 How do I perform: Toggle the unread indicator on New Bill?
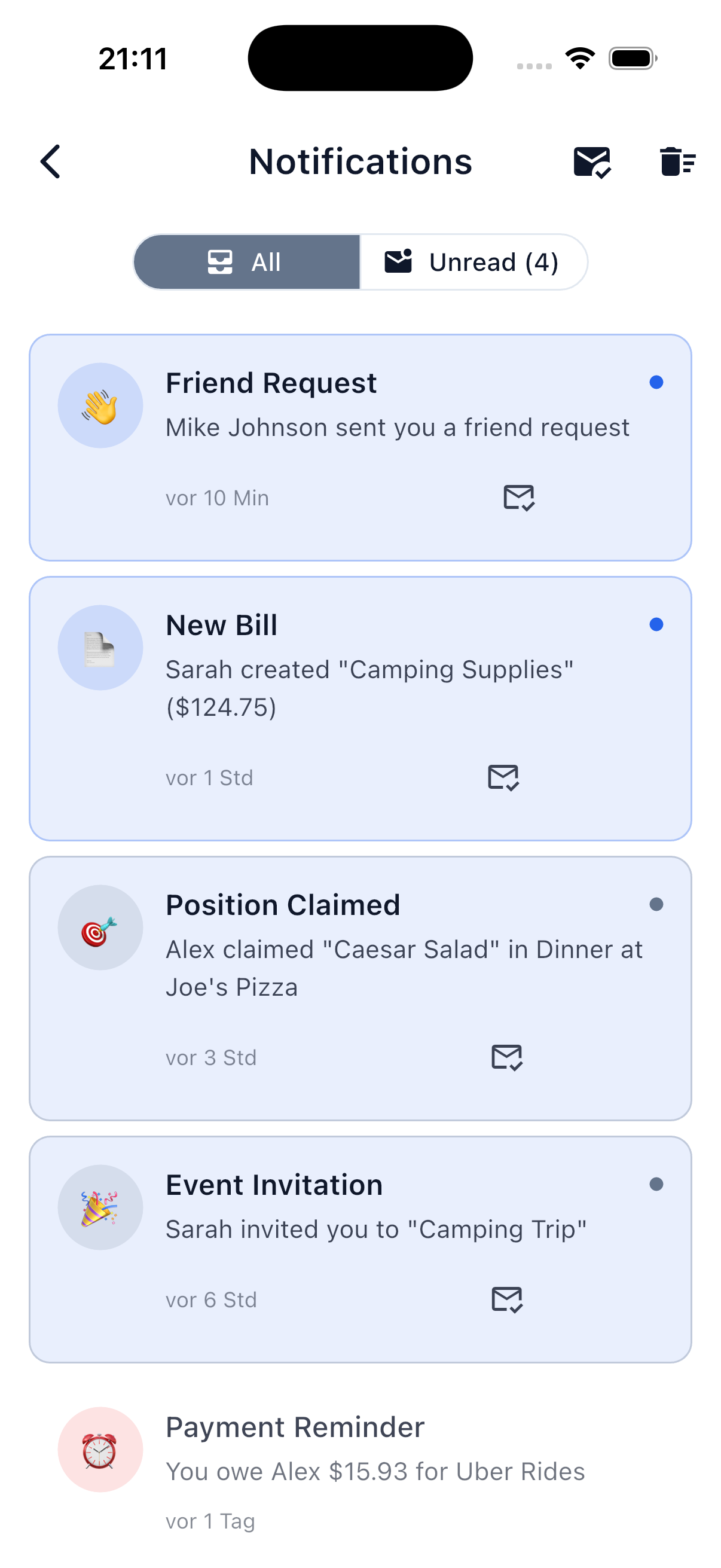[x=656, y=624]
